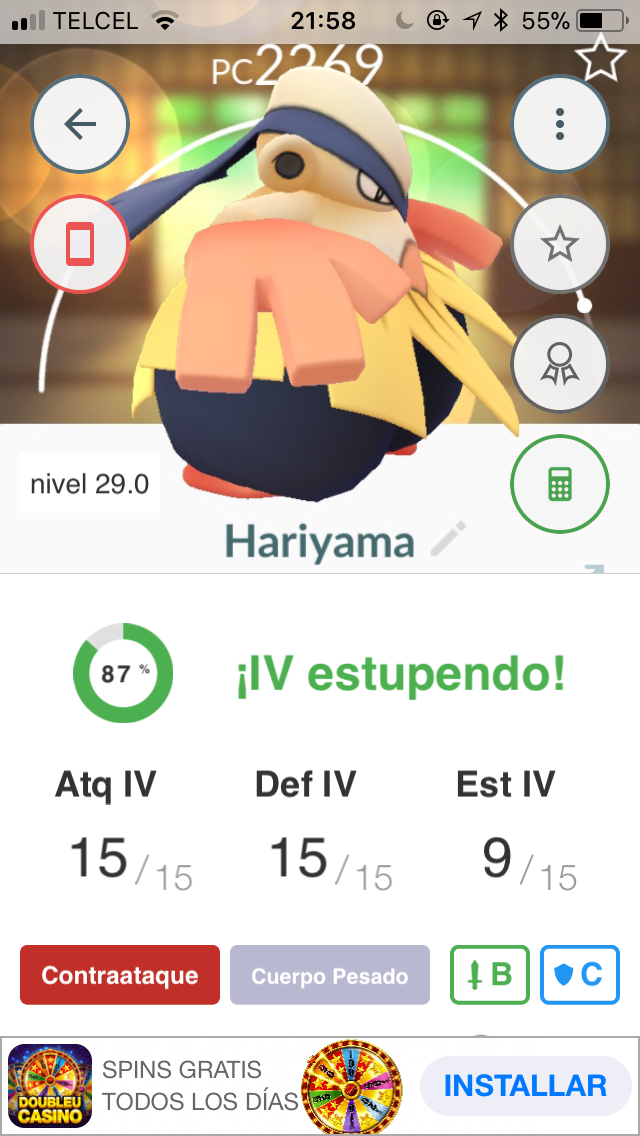Select the Contraataque move
The image size is (640, 1136).
pos(120,975)
